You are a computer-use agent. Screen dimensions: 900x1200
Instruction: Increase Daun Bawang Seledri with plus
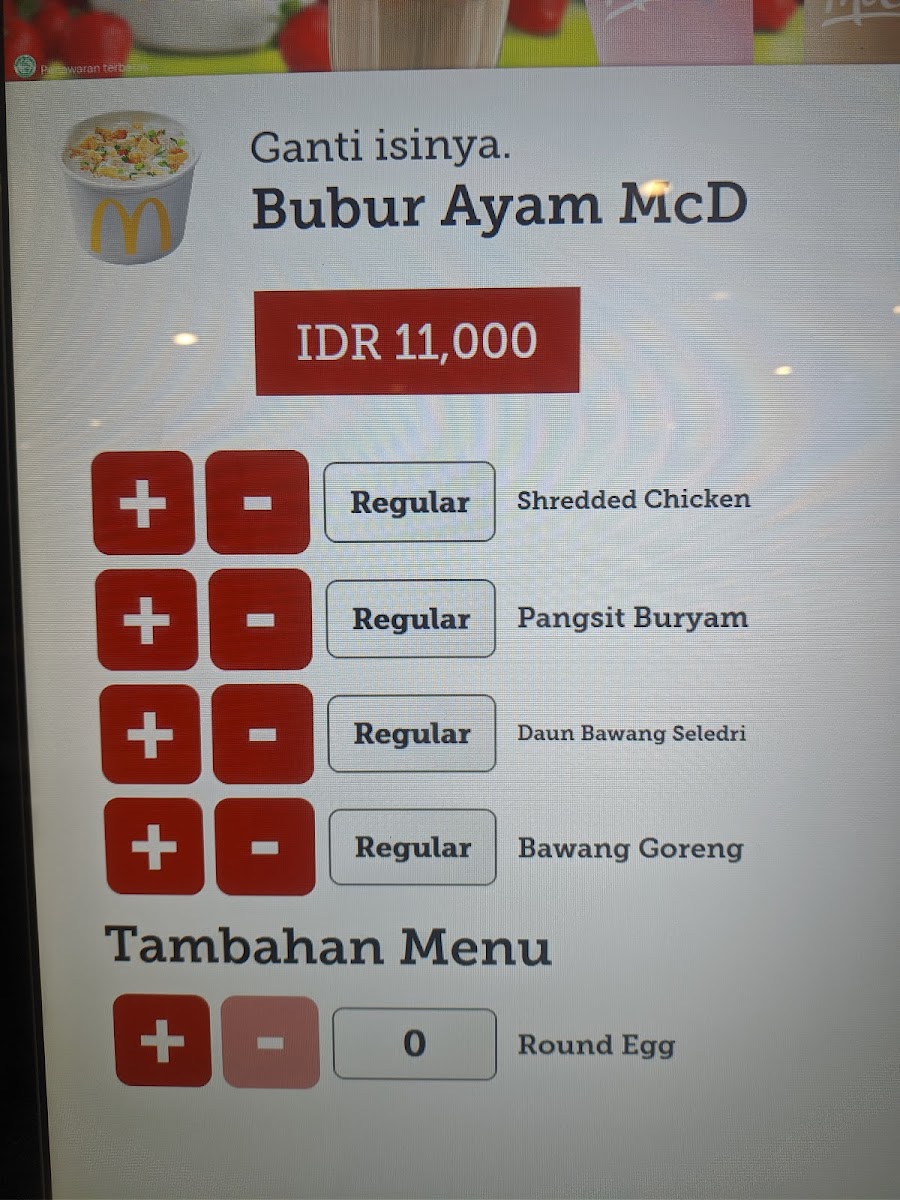pos(151,735)
